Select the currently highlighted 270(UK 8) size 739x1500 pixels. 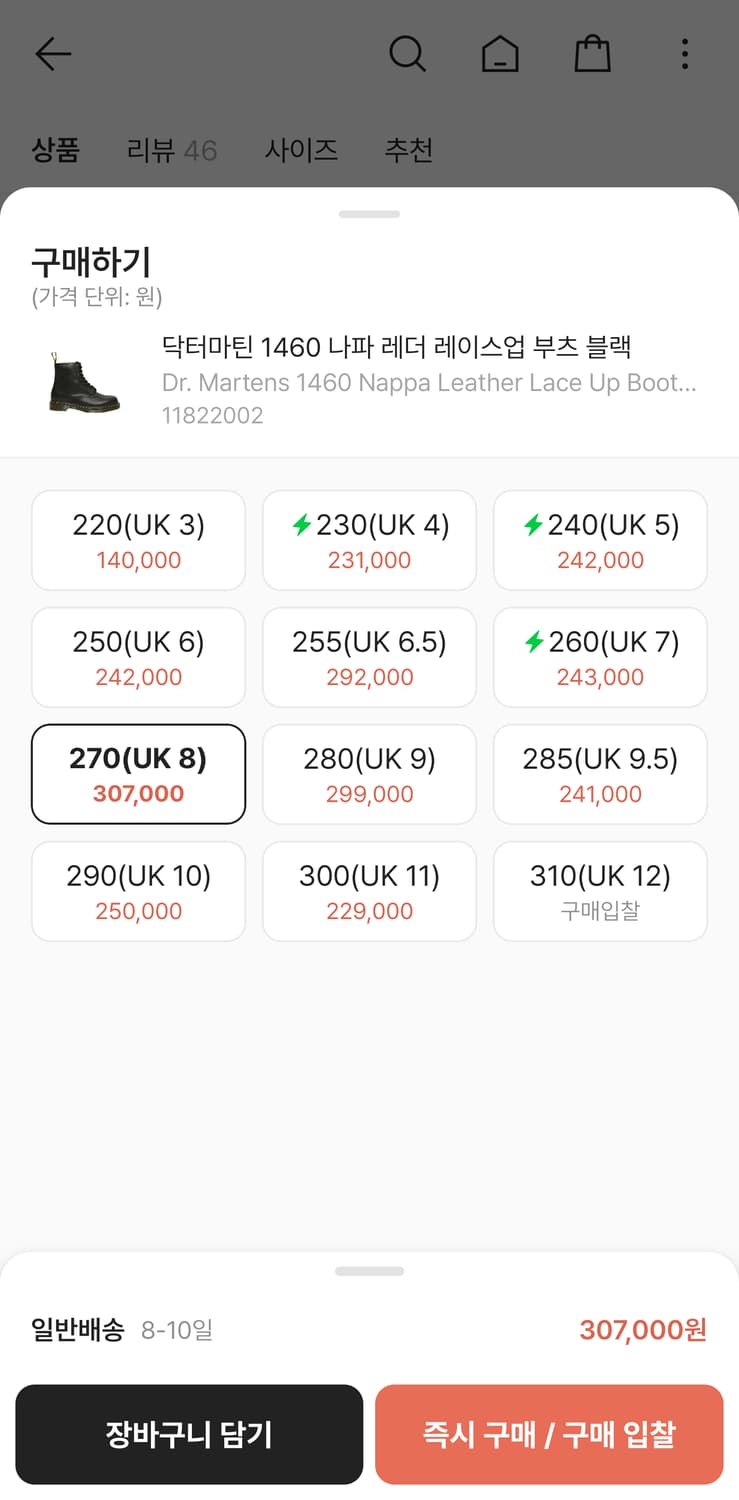coord(137,774)
